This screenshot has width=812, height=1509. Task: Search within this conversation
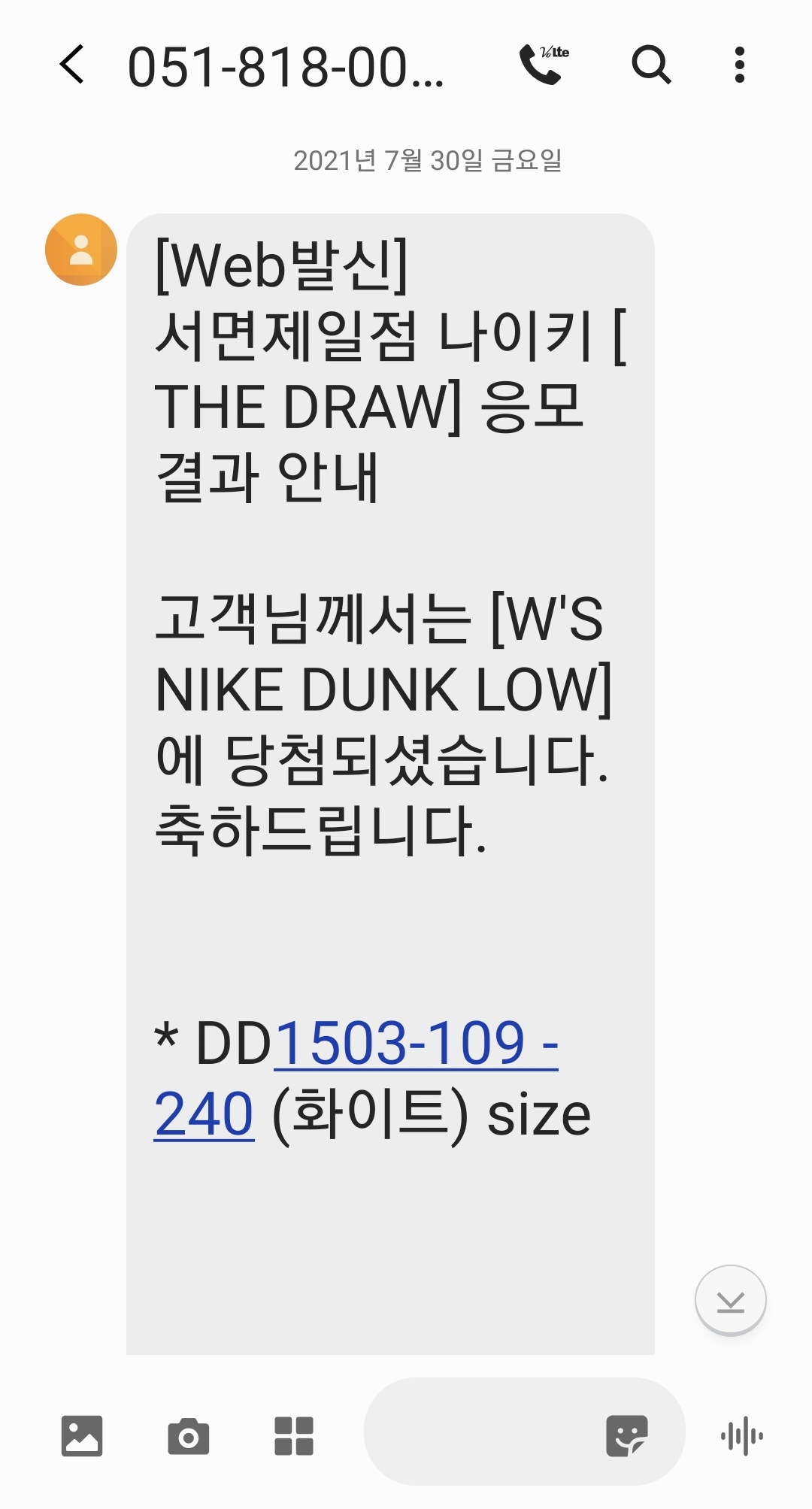click(651, 65)
